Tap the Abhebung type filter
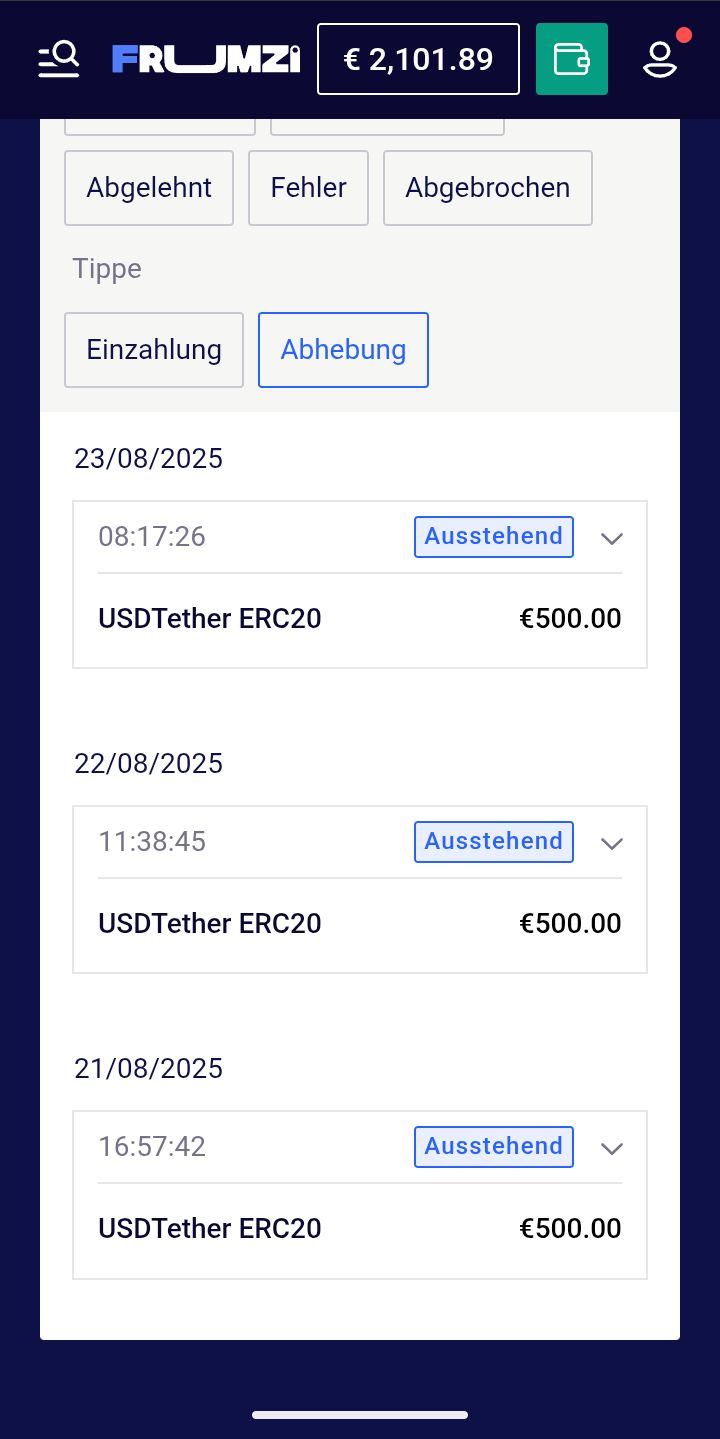 coord(343,350)
